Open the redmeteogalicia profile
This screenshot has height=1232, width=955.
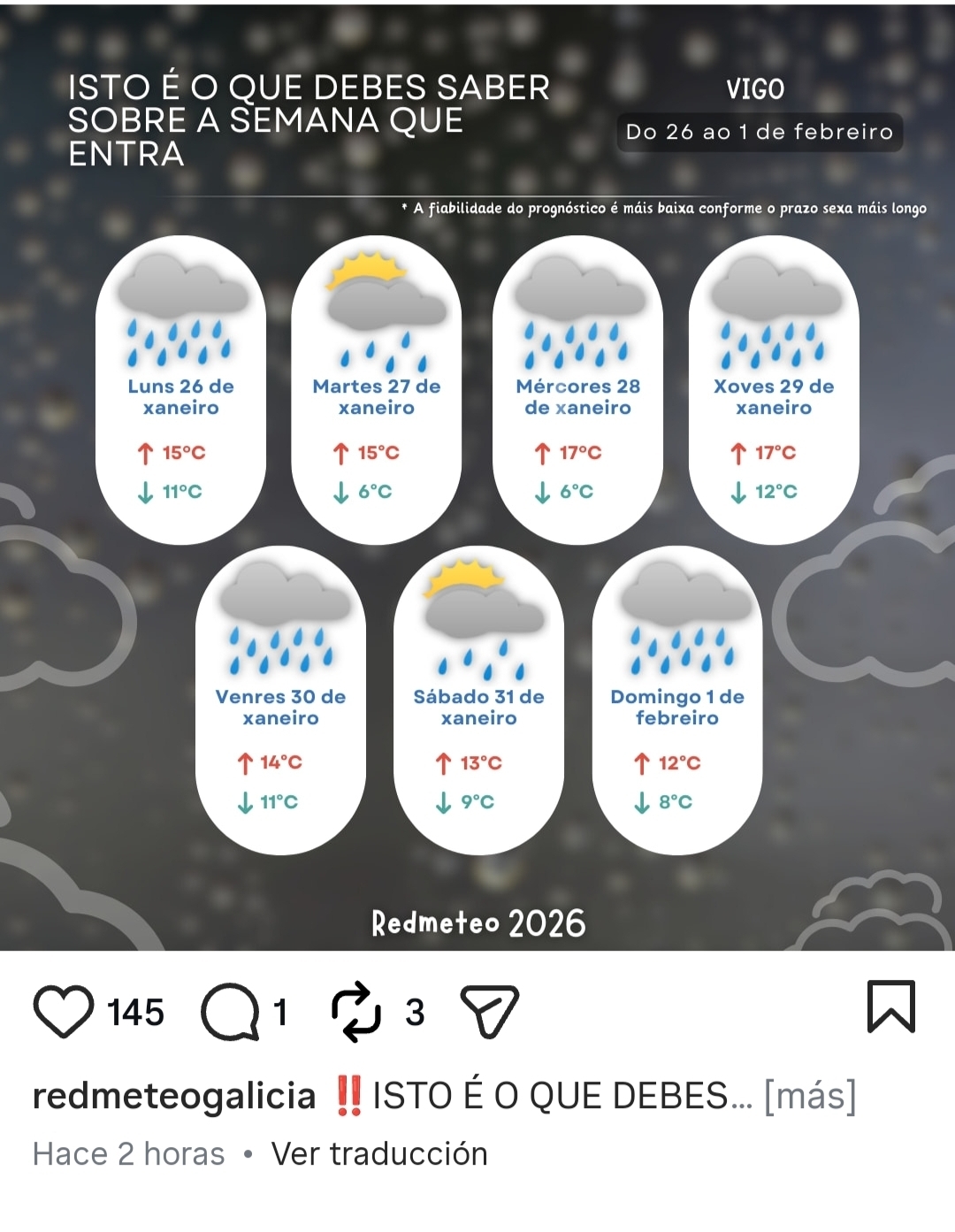coord(173,1096)
